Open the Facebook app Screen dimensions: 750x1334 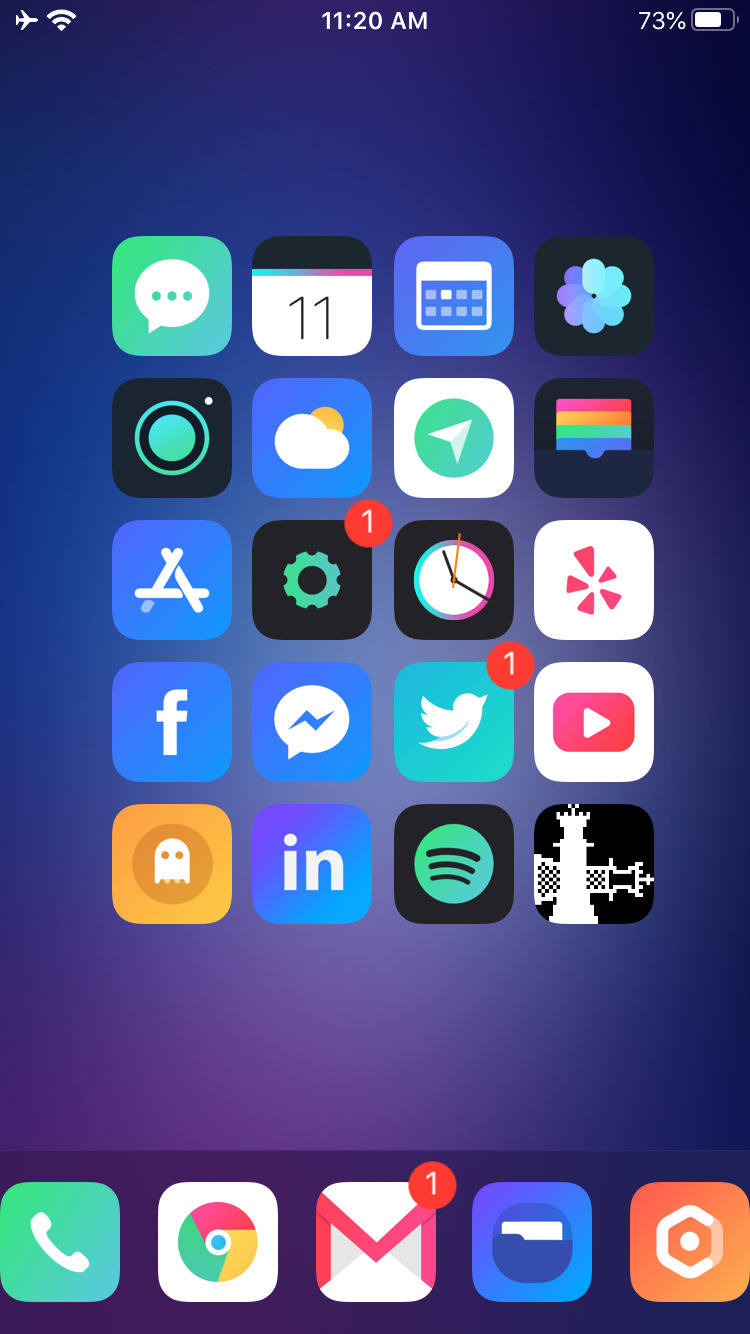[x=172, y=722]
